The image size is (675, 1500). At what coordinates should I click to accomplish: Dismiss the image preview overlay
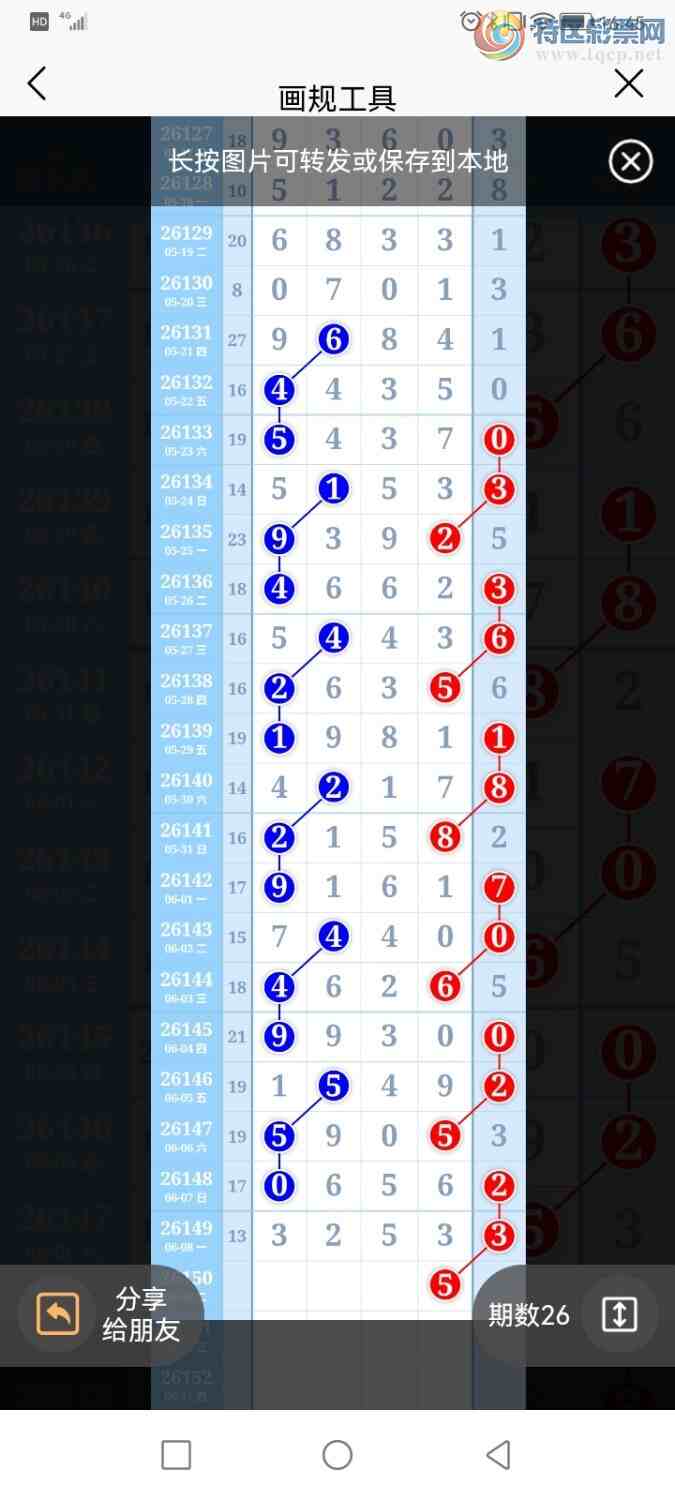tap(631, 162)
